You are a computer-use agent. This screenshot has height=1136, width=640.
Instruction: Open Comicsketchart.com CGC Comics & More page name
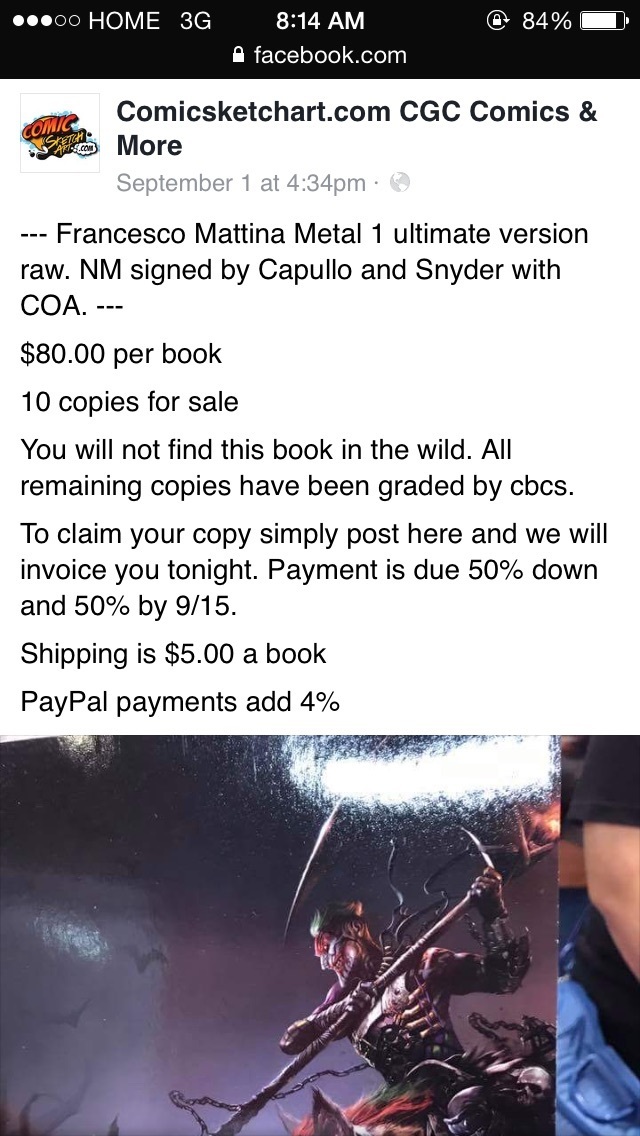(x=357, y=128)
